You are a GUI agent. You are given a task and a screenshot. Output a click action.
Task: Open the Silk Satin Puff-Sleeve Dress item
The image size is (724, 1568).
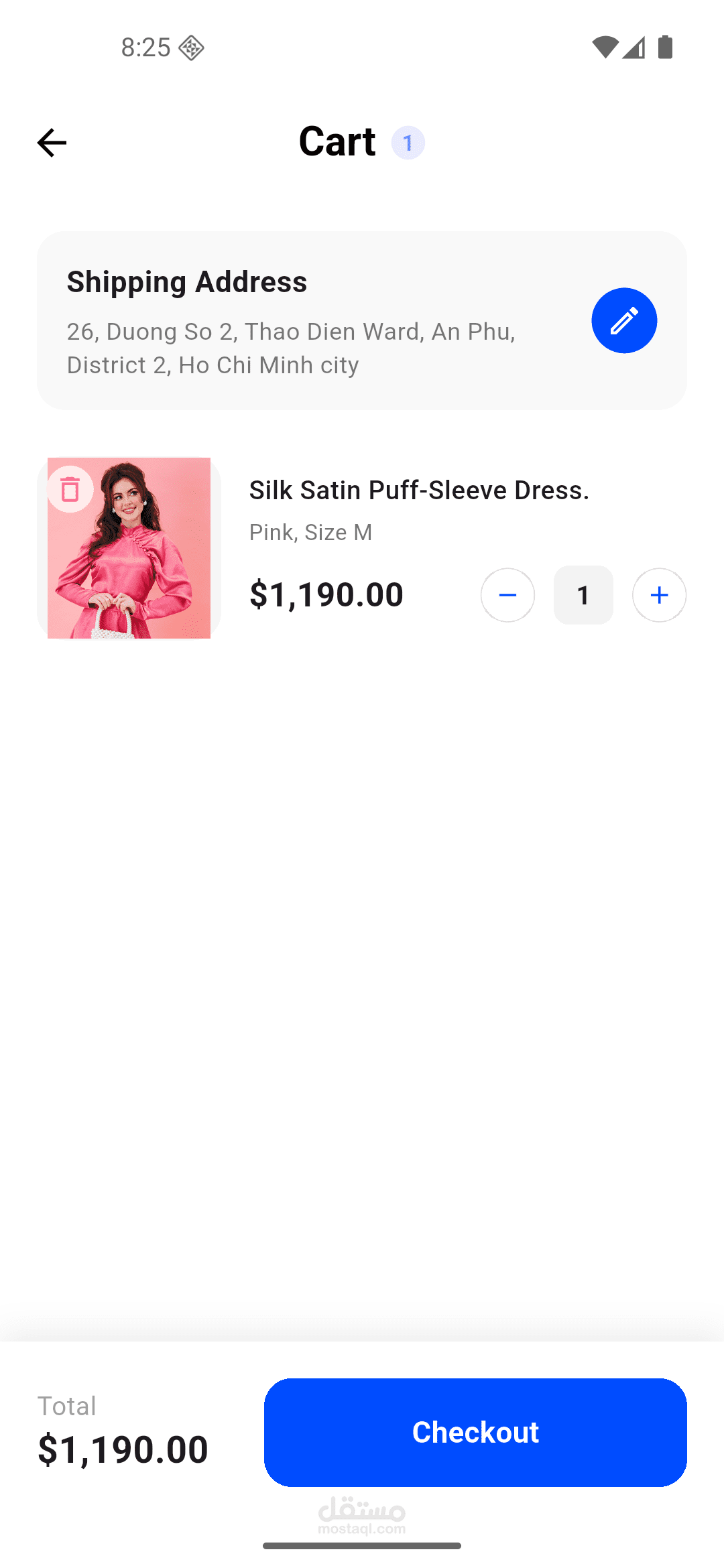[x=418, y=491]
